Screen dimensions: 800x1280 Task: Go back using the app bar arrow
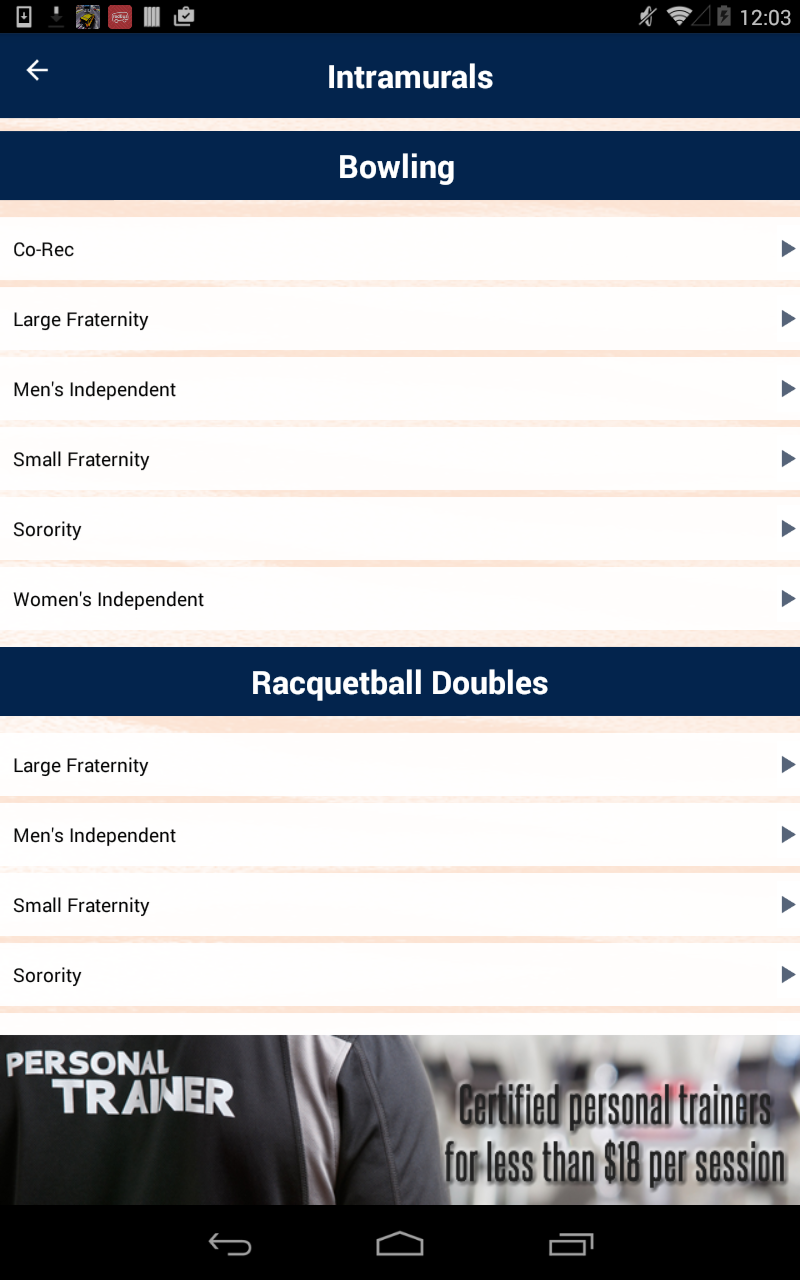[37, 70]
